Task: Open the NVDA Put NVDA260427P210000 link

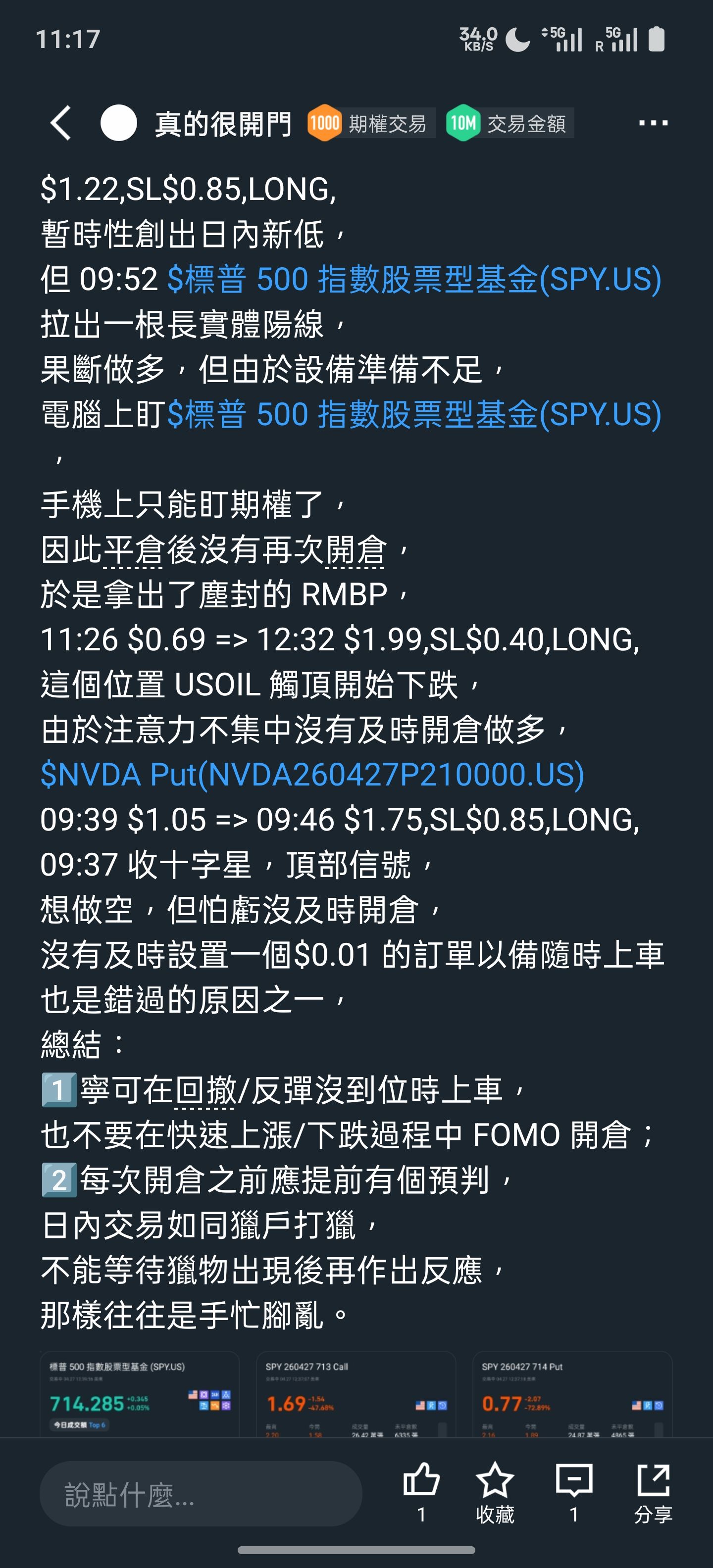Action: [312, 775]
